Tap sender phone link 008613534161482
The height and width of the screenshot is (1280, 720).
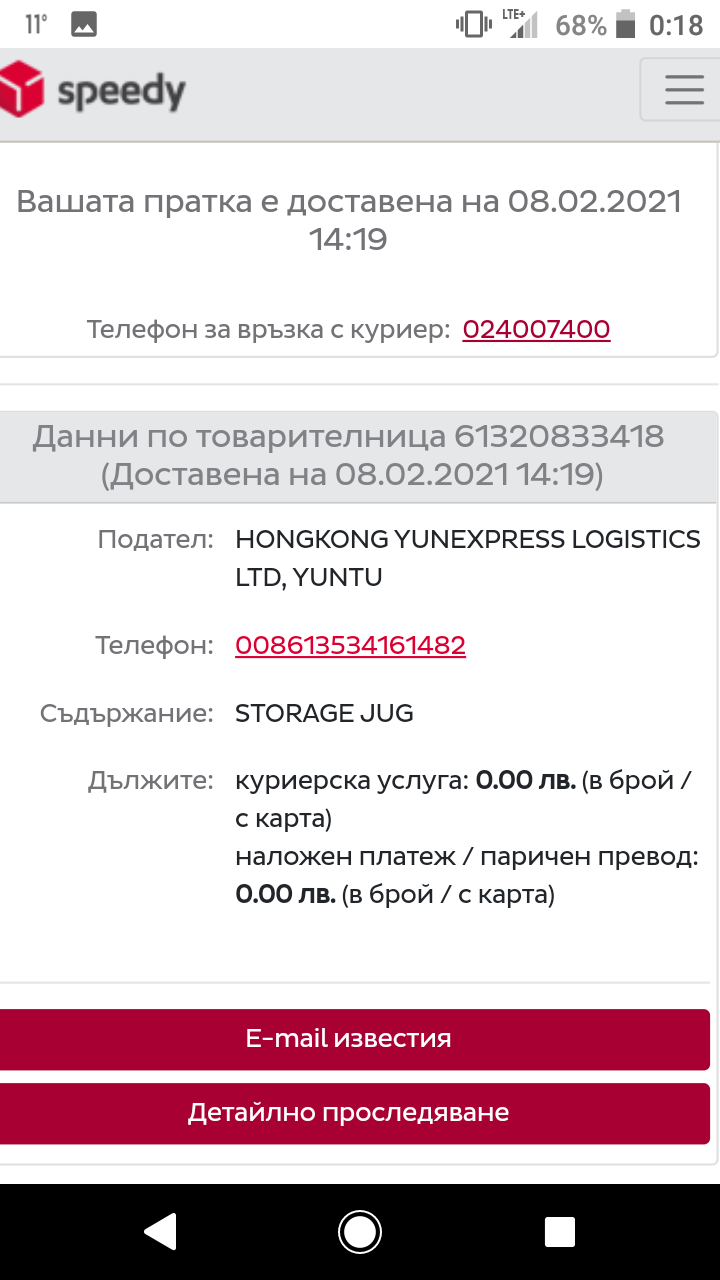[350, 645]
